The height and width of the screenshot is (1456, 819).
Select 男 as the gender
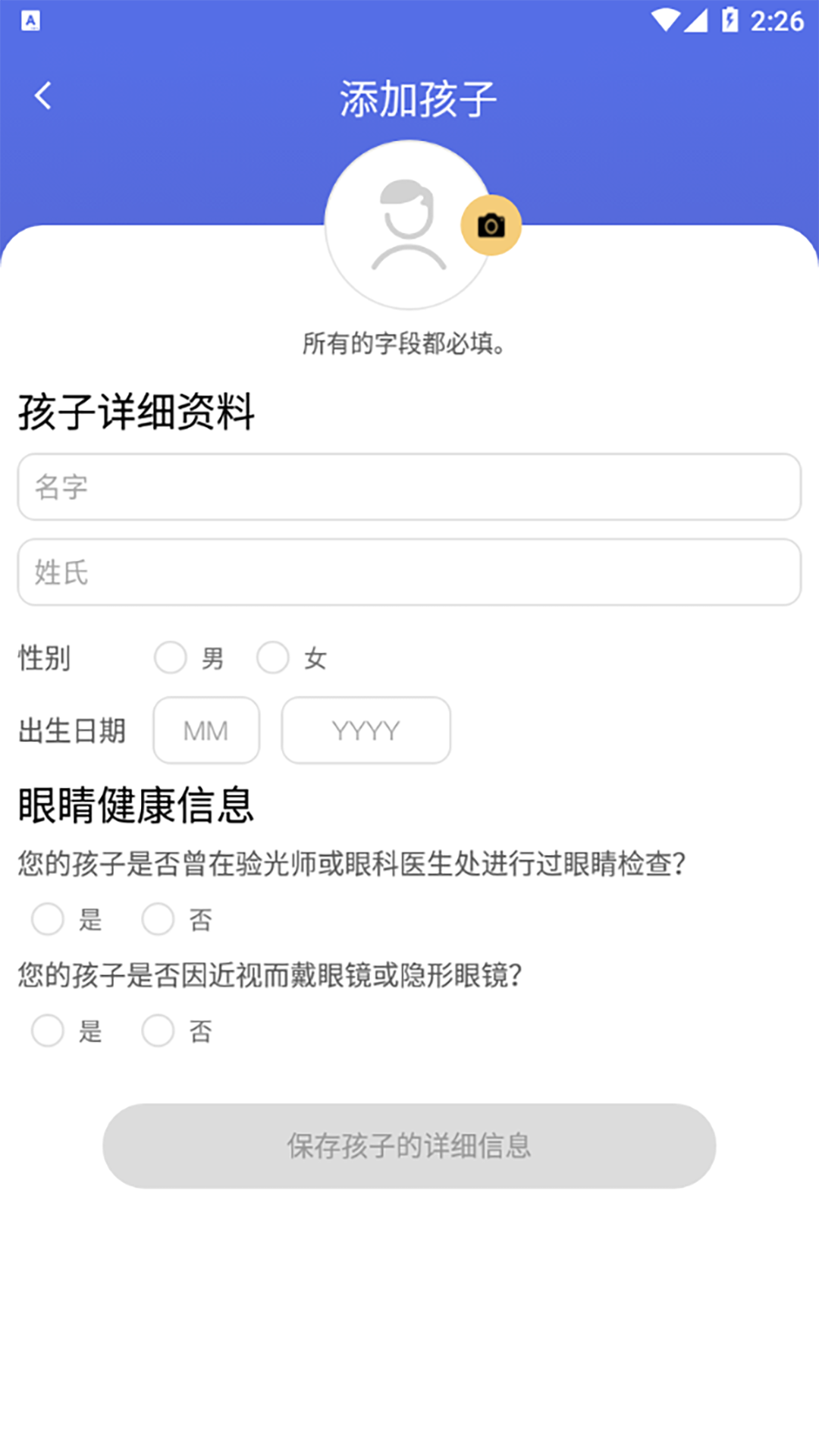[x=171, y=657]
